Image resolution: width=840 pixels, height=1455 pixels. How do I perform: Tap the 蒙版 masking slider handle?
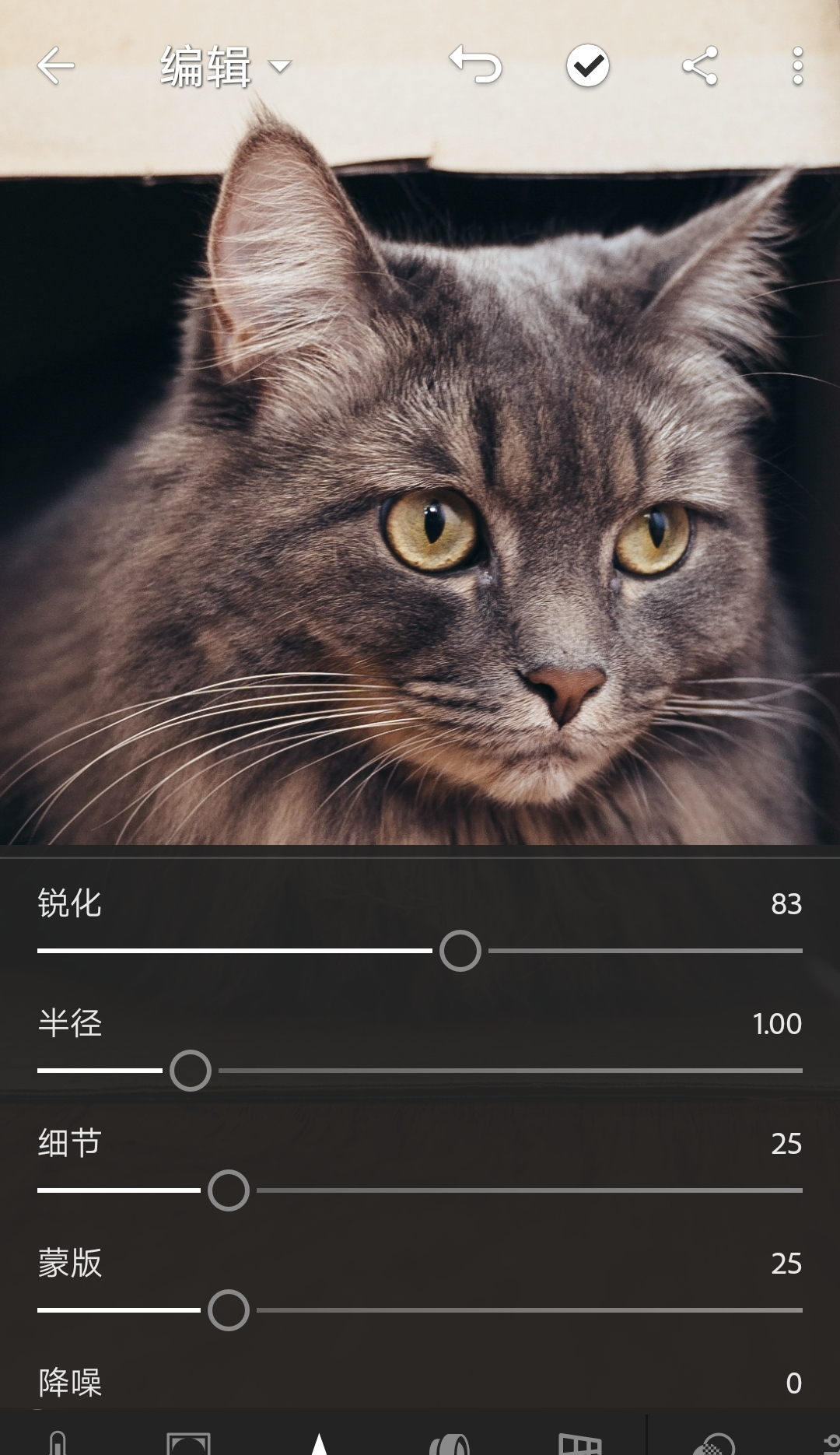coord(229,1310)
